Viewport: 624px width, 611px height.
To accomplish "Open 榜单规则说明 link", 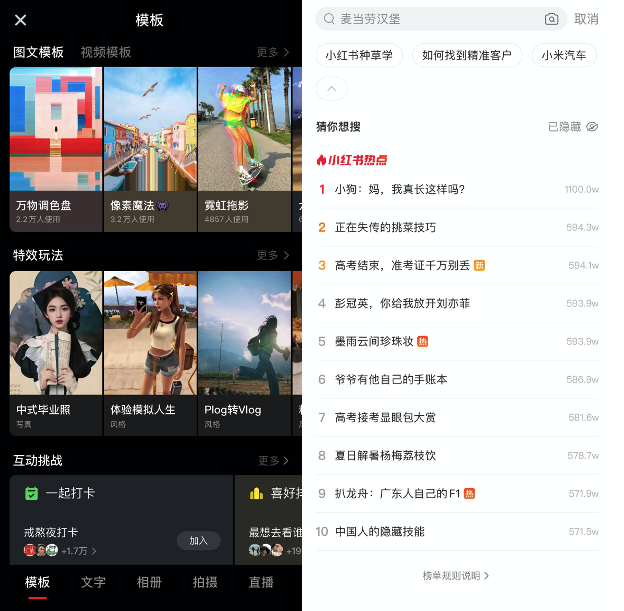I will coord(456,576).
